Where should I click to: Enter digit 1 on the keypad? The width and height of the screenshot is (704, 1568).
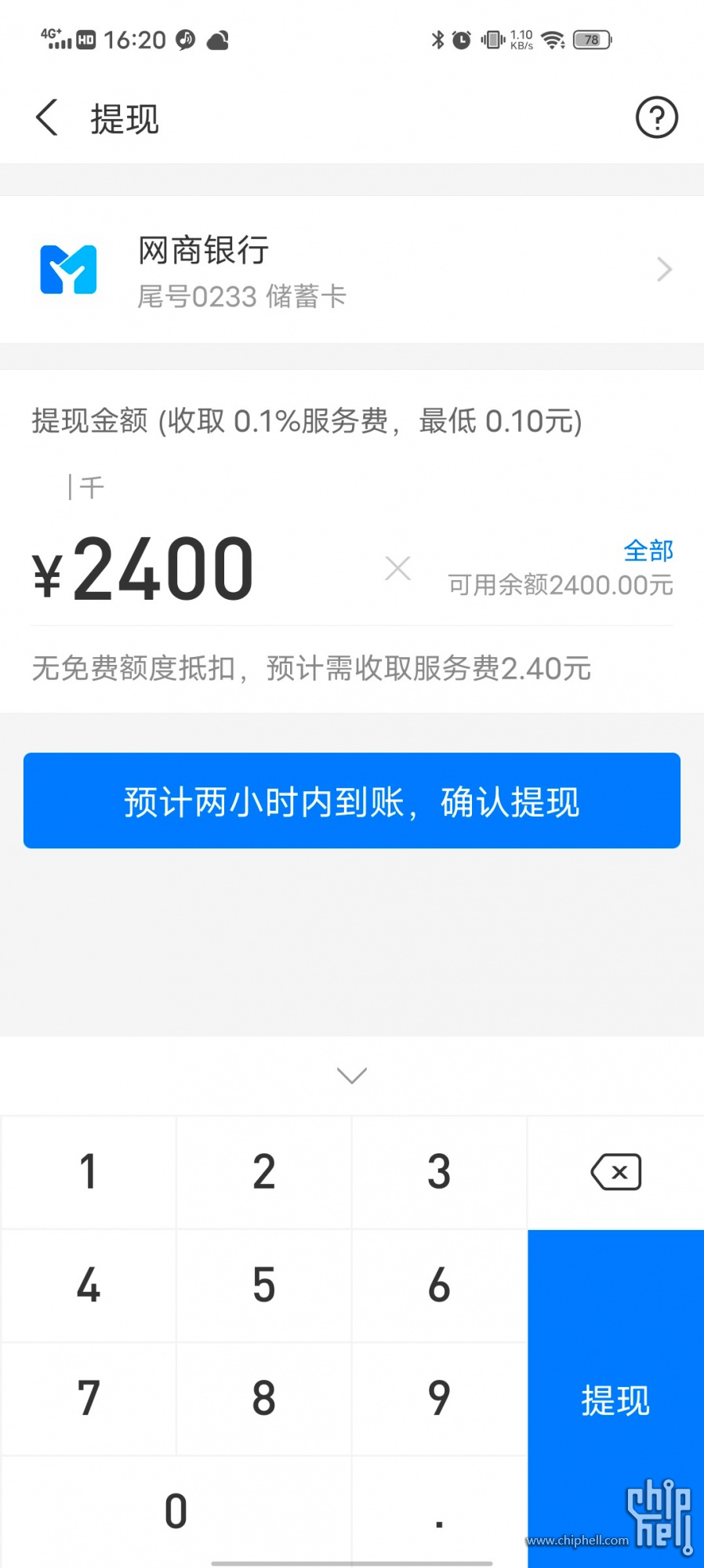tap(89, 1172)
